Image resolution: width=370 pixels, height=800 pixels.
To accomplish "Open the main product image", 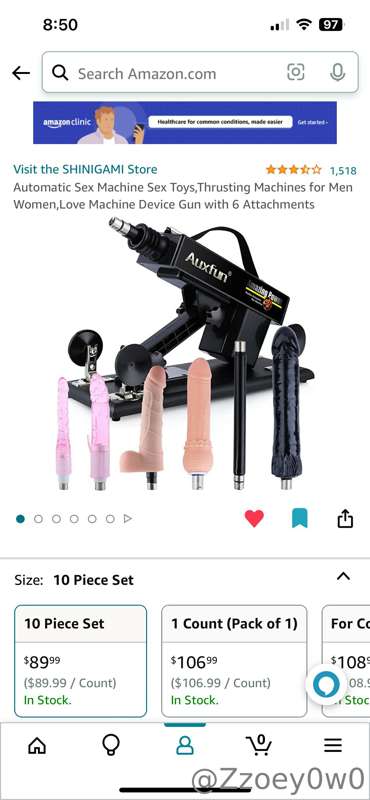I will coord(186,354).
